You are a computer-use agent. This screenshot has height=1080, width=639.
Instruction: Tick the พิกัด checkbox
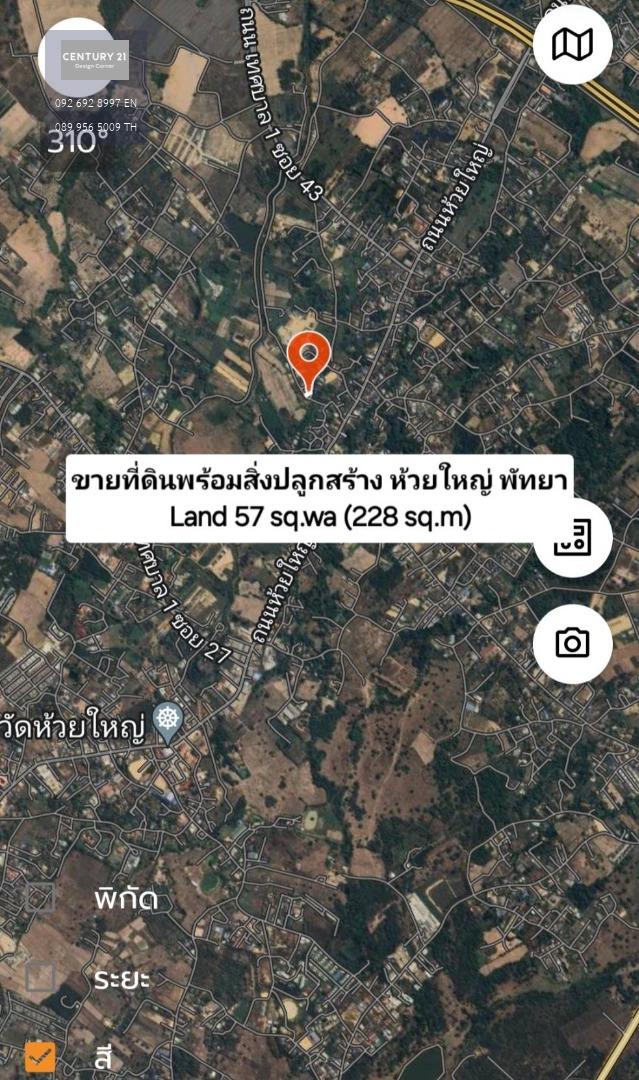click(40, 897)
